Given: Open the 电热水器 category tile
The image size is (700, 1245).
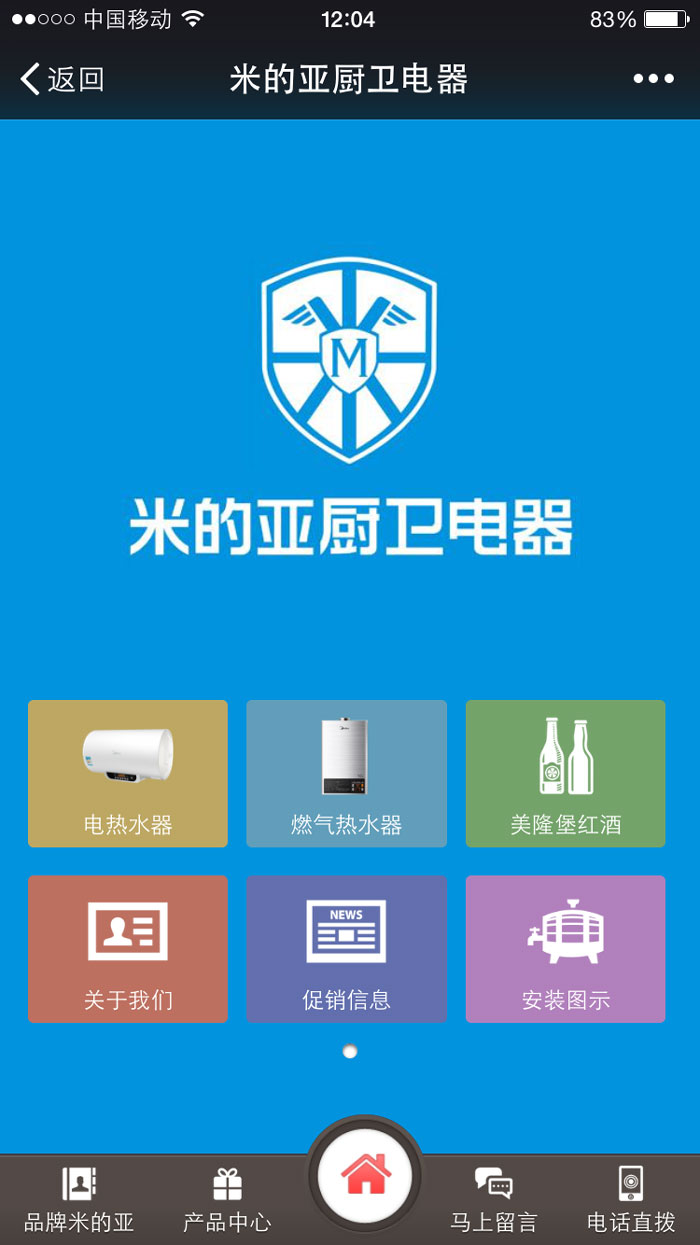Looking at the screenshot, I should click(128, 773).
